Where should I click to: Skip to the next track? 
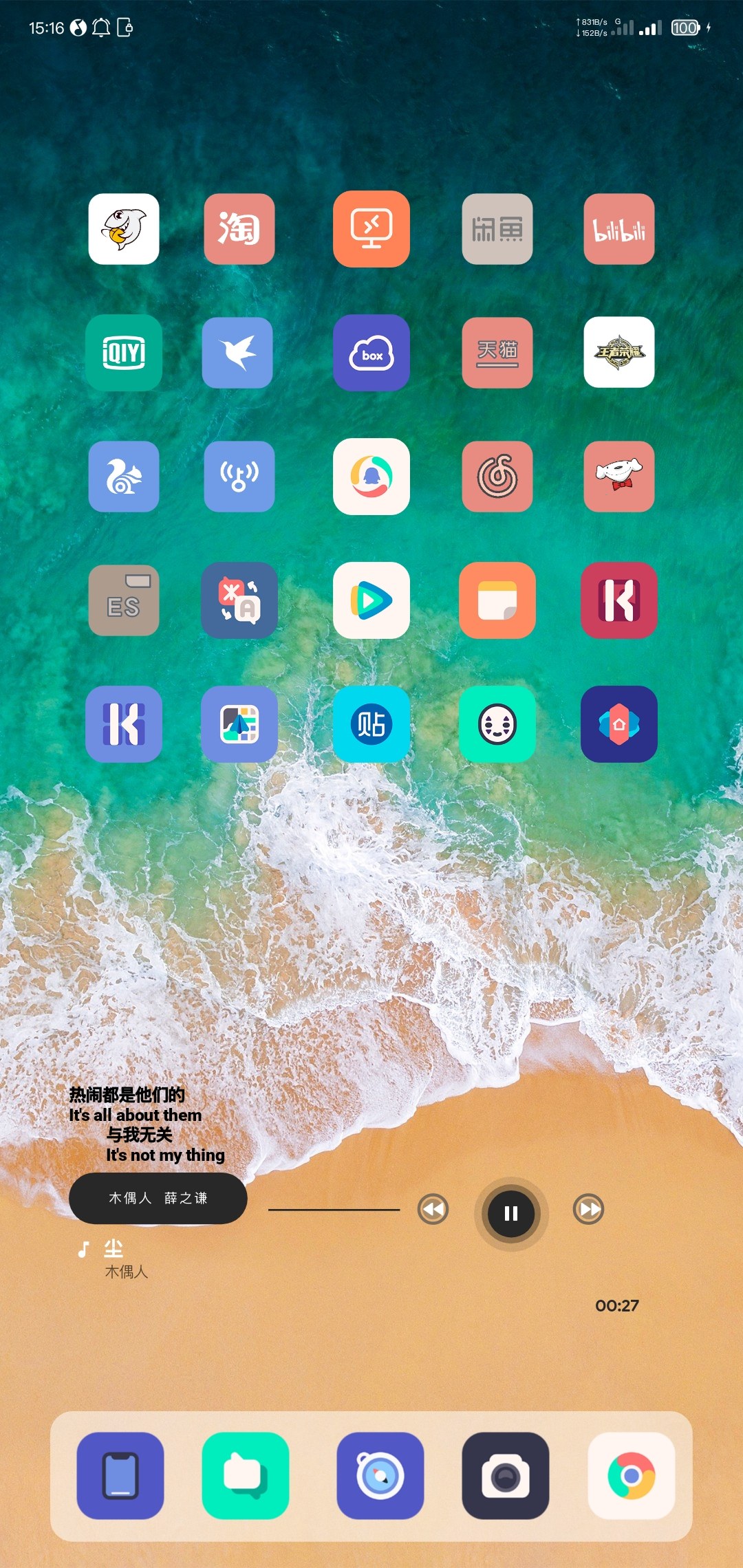point(588,1209)
